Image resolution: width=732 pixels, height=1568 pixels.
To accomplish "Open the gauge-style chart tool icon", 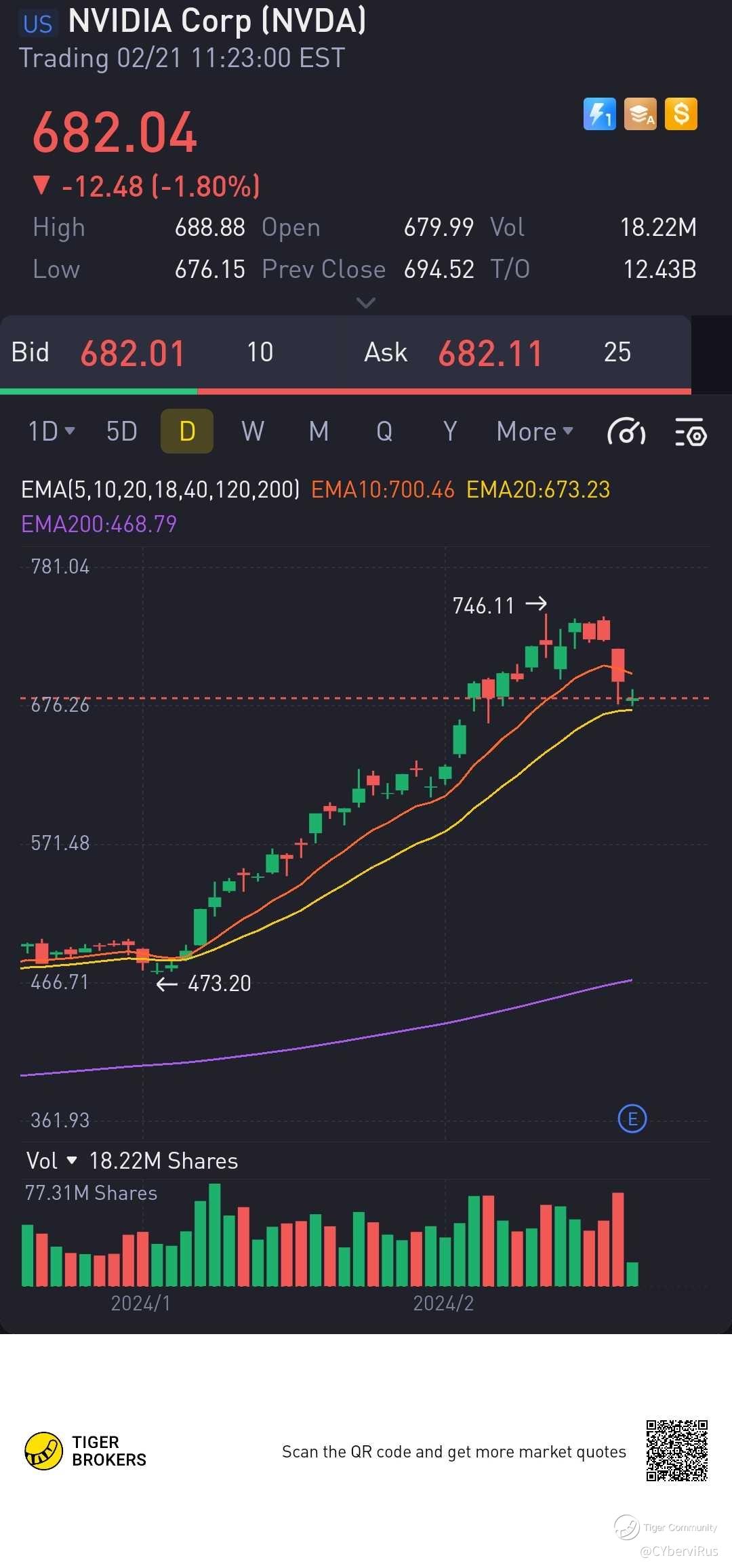I will tap(626, 432).
